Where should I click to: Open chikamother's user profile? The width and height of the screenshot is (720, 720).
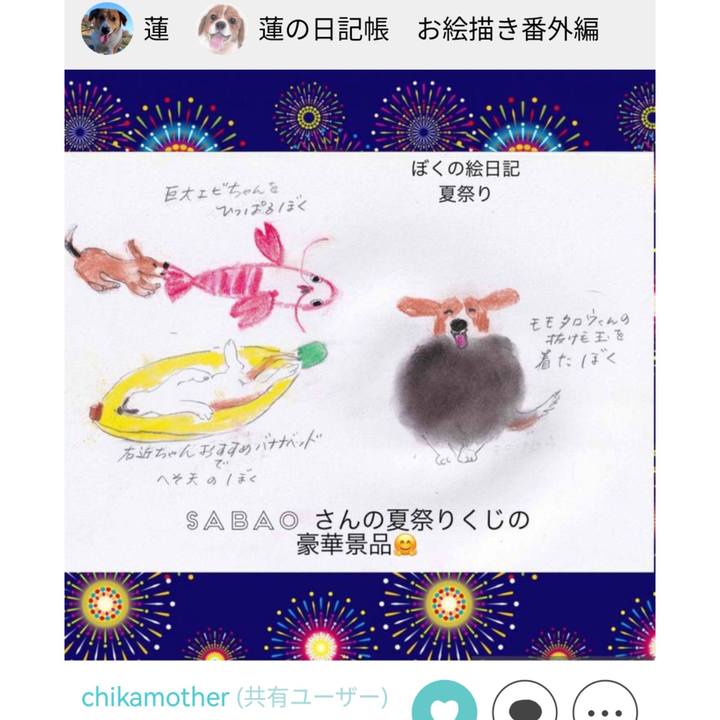point(154,697)
